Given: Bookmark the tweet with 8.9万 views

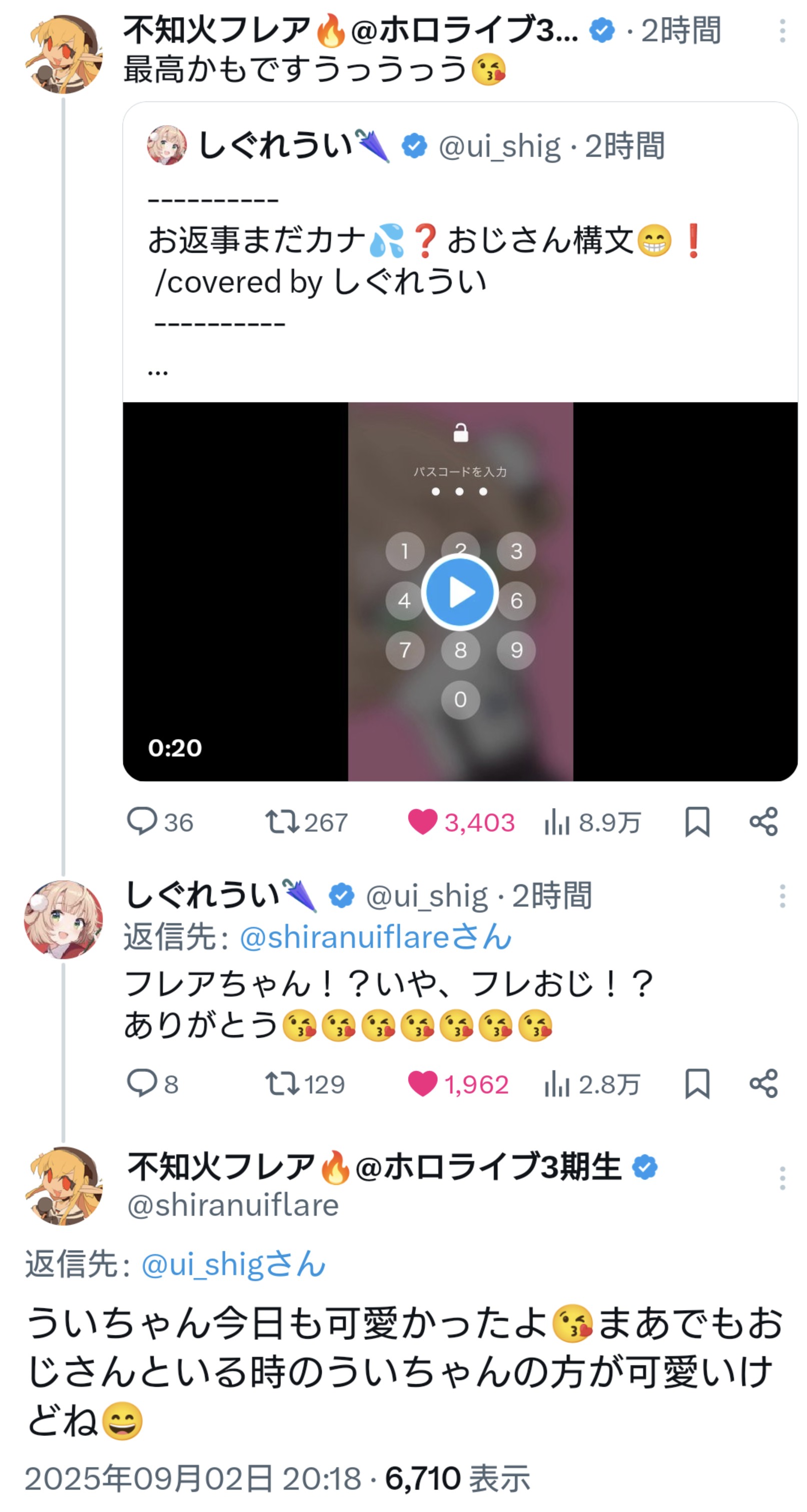Looking at the screenshot, I should (x=697, y=821).
